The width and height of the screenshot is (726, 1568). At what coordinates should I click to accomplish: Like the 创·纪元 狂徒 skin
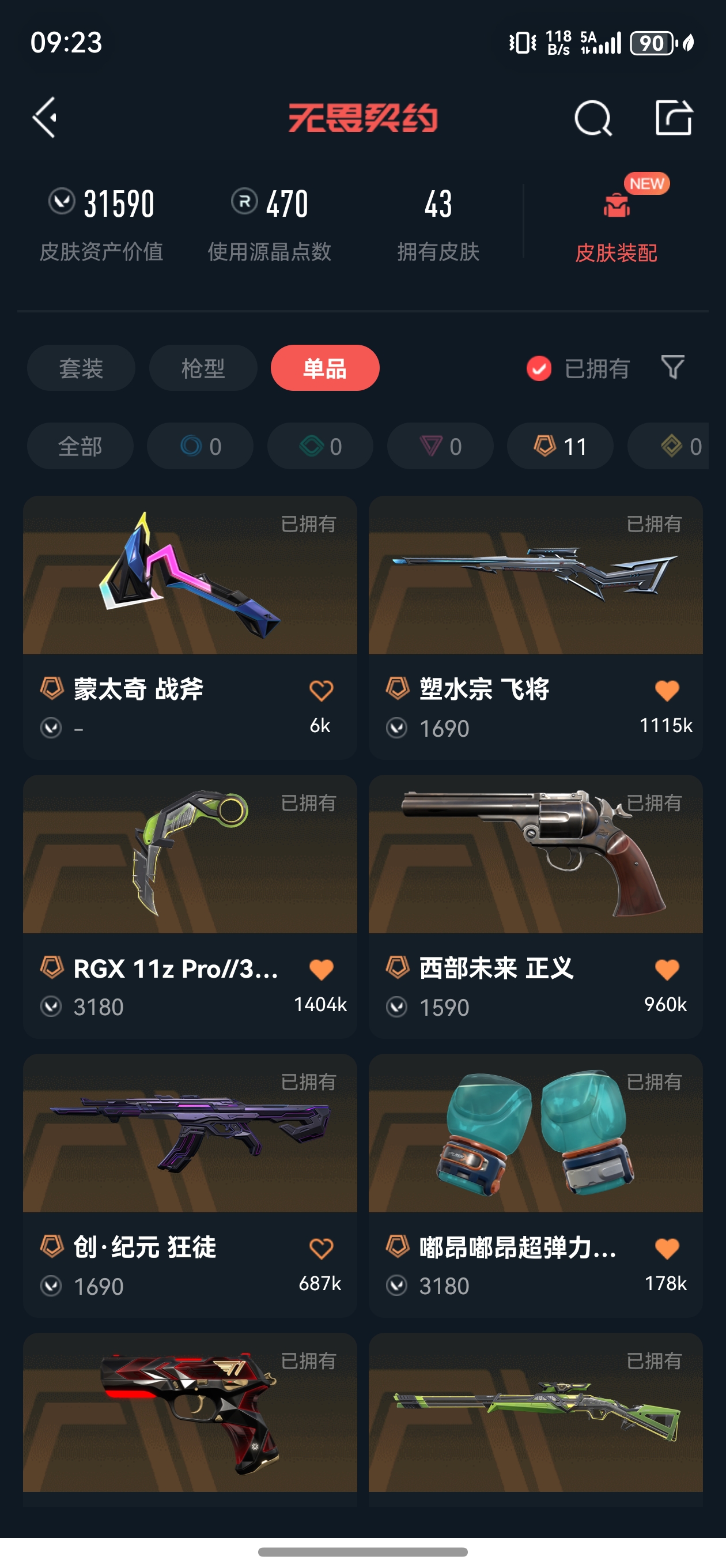[321, 1249]
